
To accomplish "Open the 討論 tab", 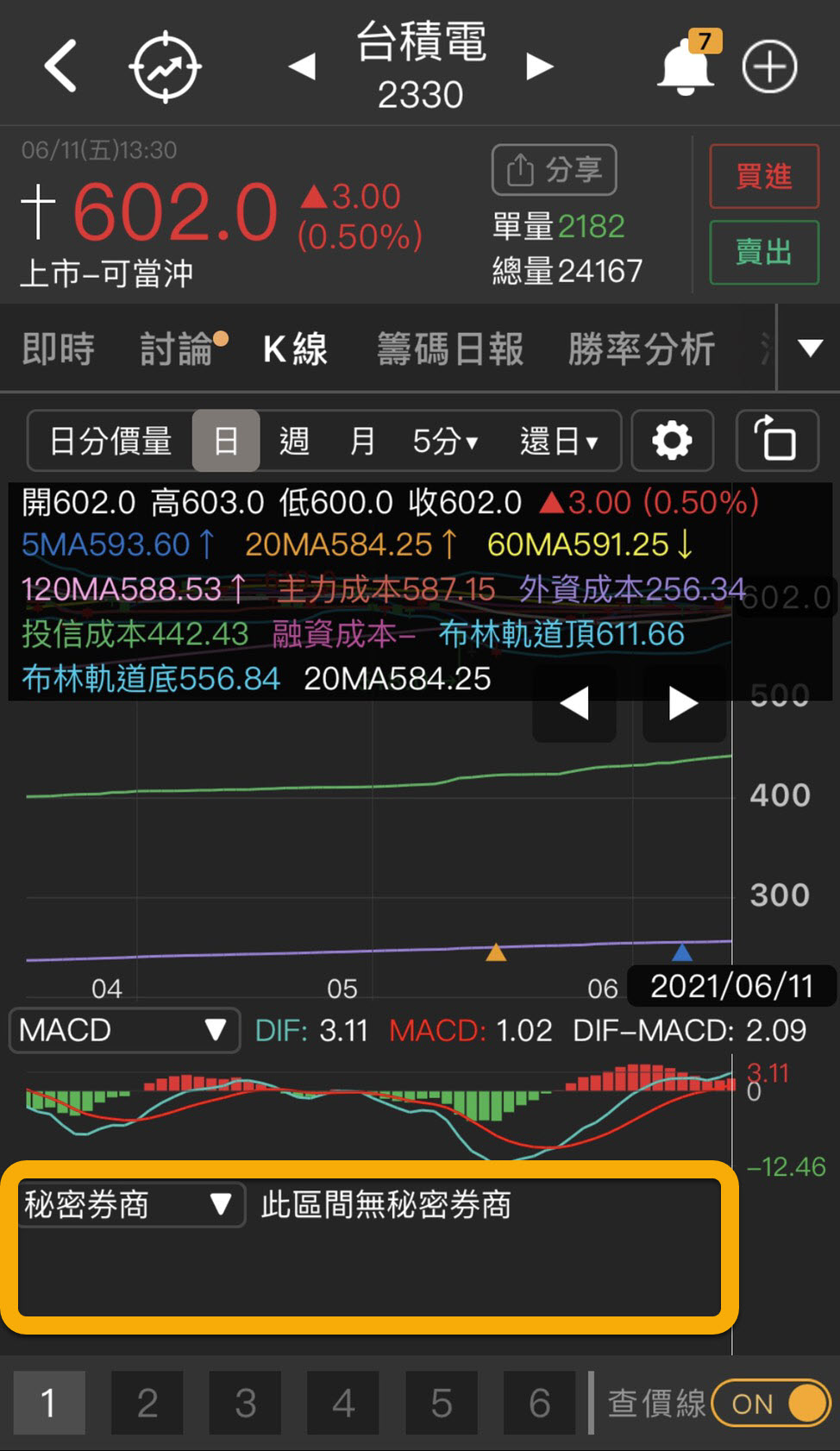I will pyautogui.click(x=177, y=349).
